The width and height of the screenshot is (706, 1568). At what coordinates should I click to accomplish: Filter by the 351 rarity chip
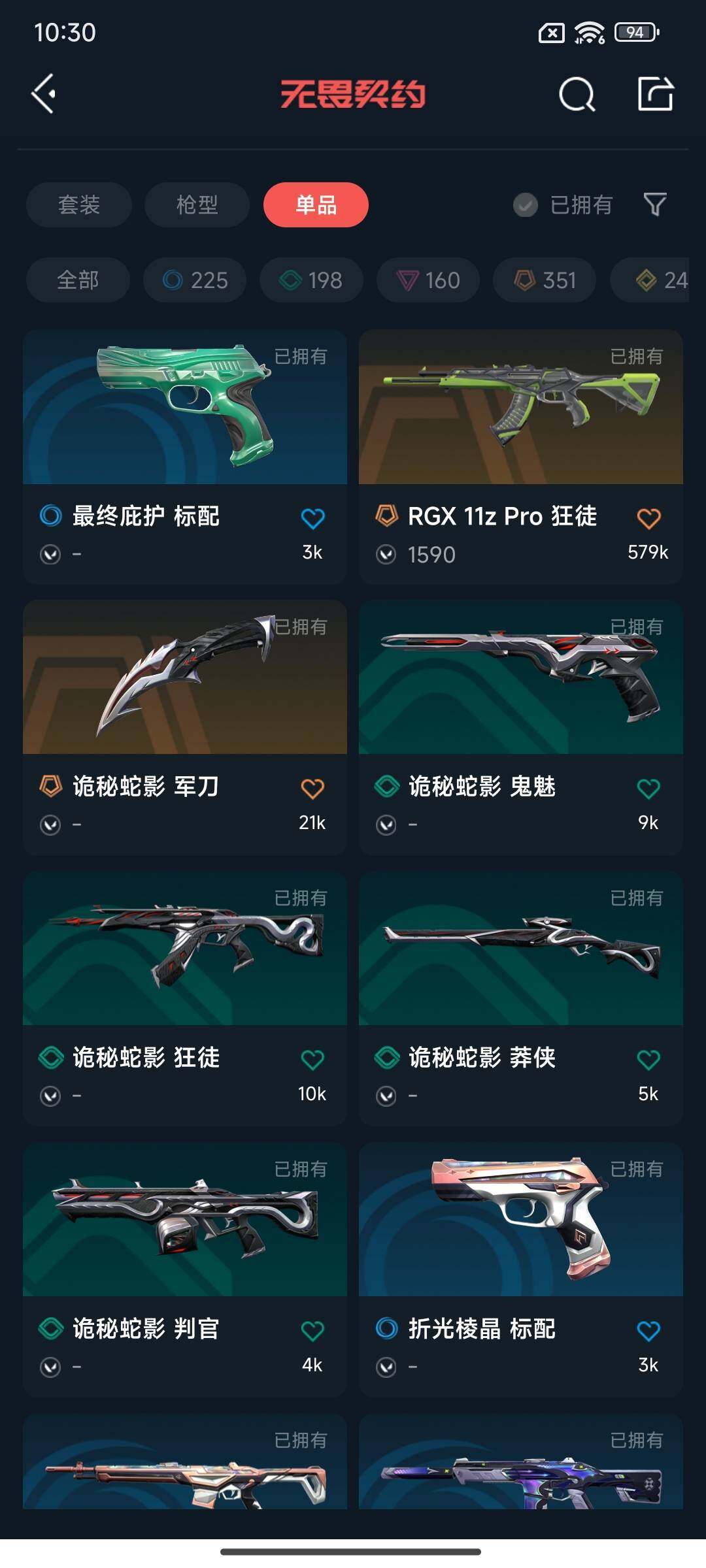point(545,280)
